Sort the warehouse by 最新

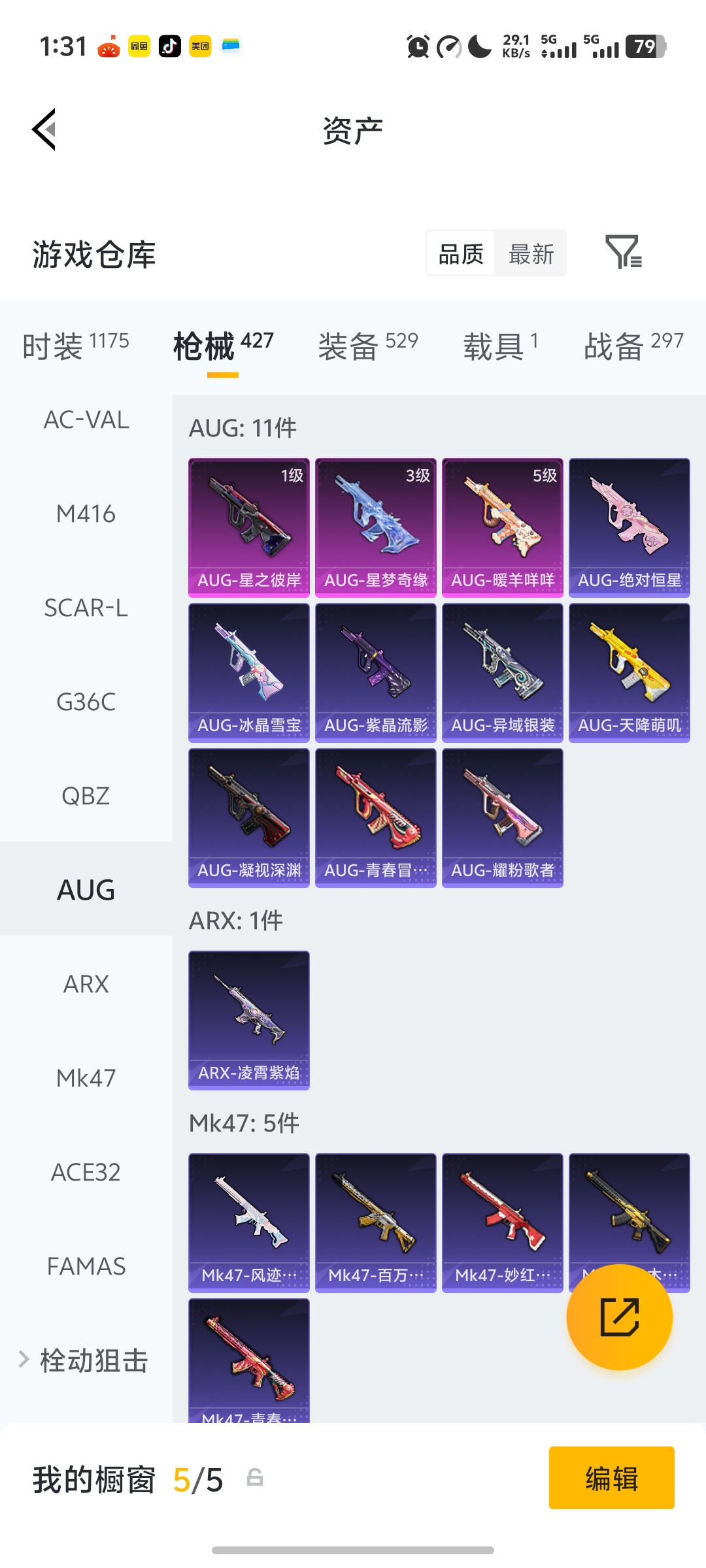(x=531, y=253)
